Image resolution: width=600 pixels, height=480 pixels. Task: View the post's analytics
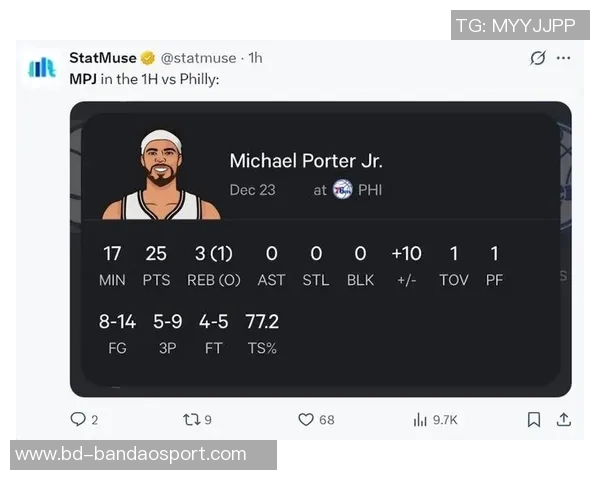420,420
